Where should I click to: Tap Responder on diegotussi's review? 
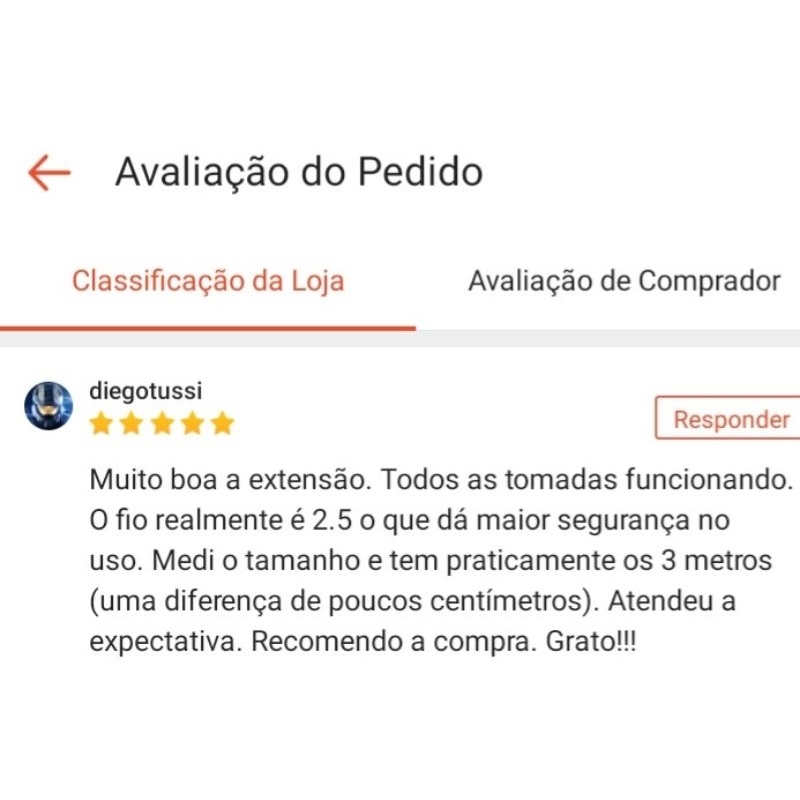[x=729, y=419]
